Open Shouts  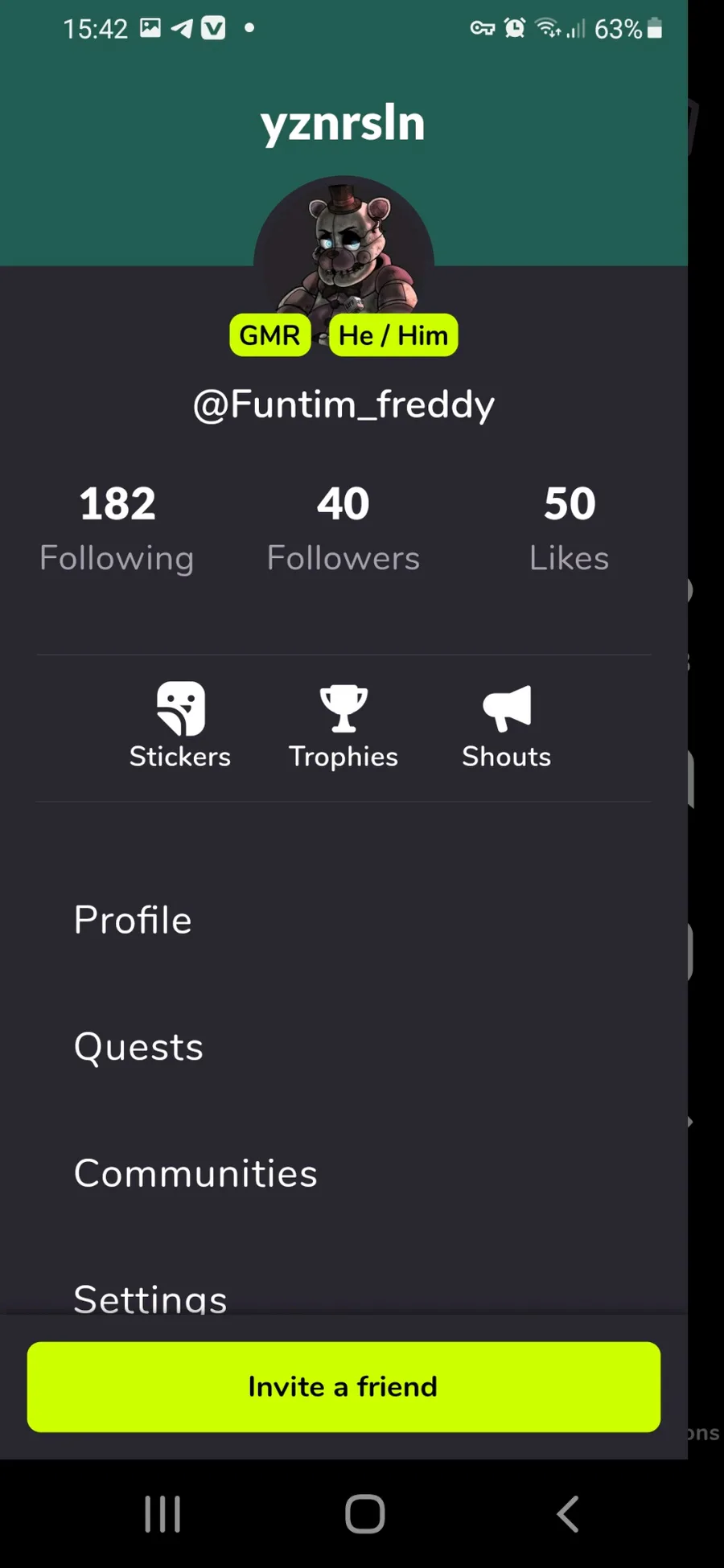506,725
